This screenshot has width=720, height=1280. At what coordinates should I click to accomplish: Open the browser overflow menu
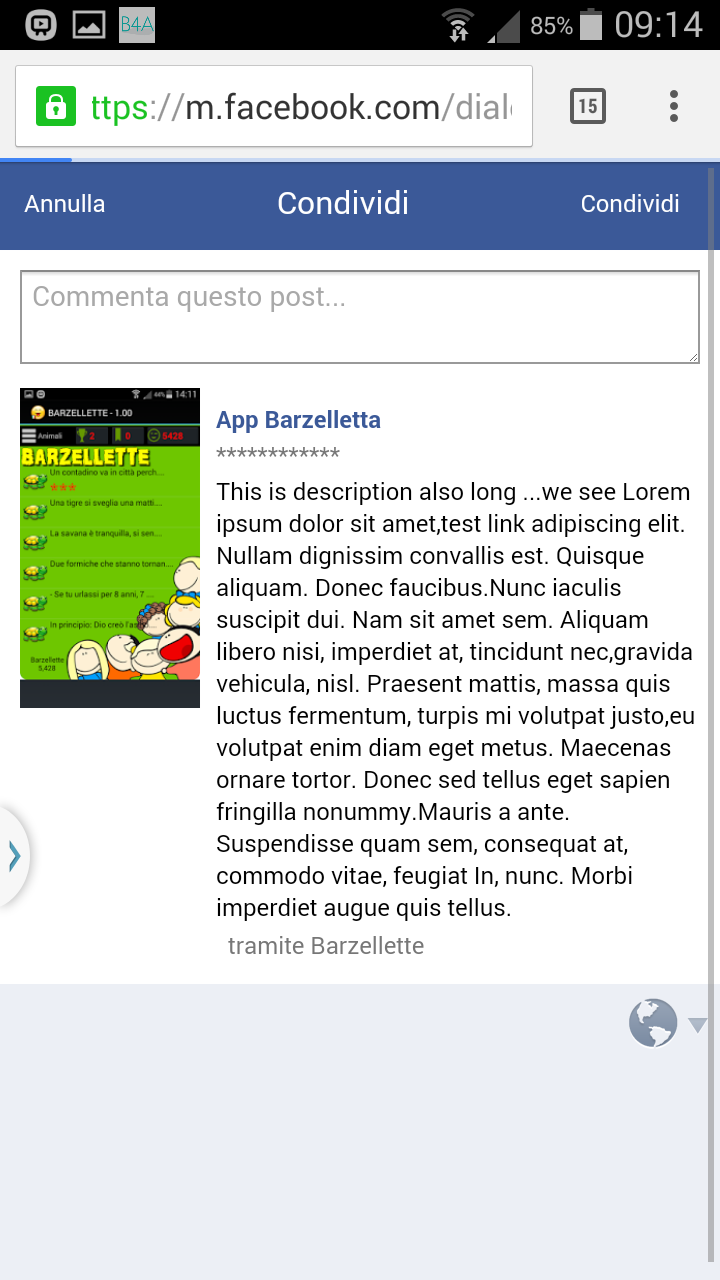click(x=674, y=106)
